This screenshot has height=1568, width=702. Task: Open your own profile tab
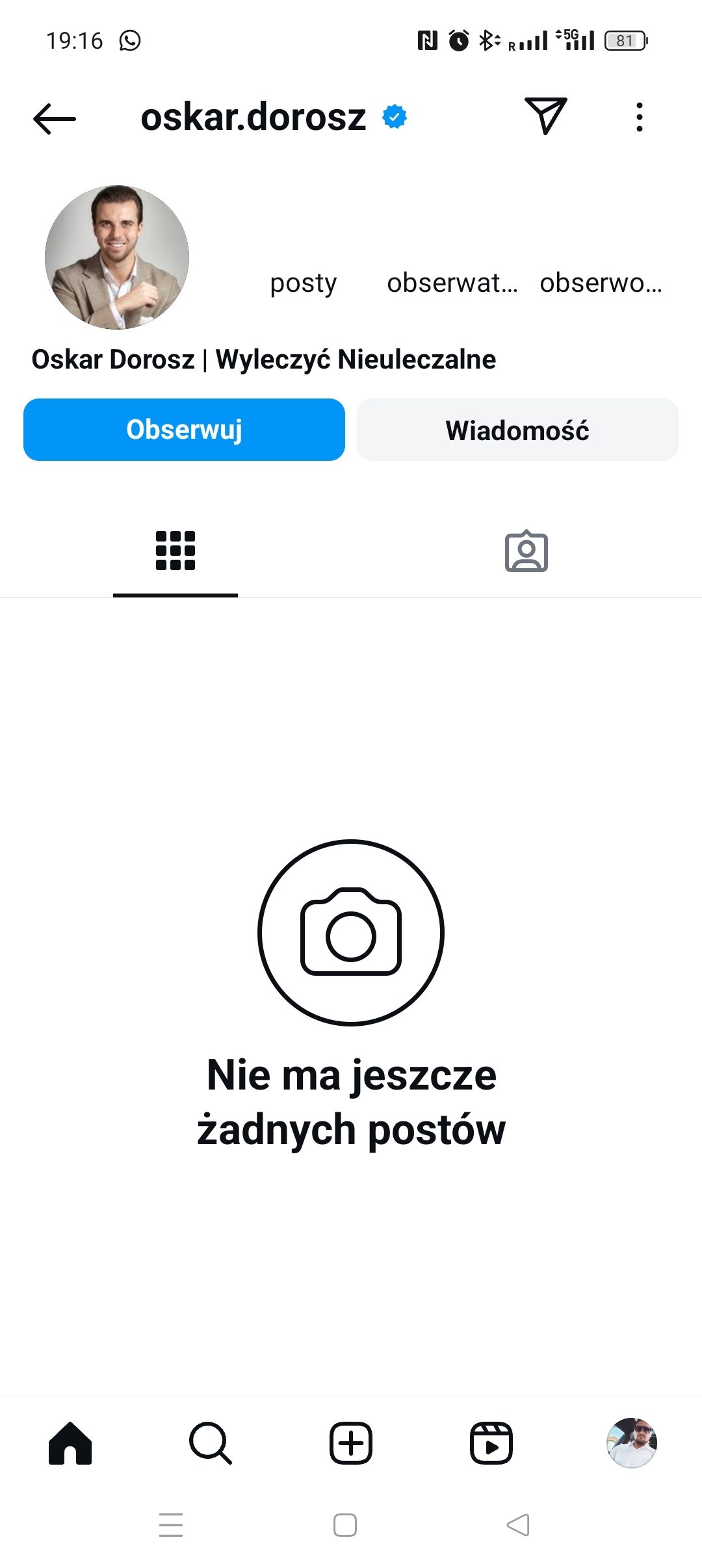point(632,1443)
